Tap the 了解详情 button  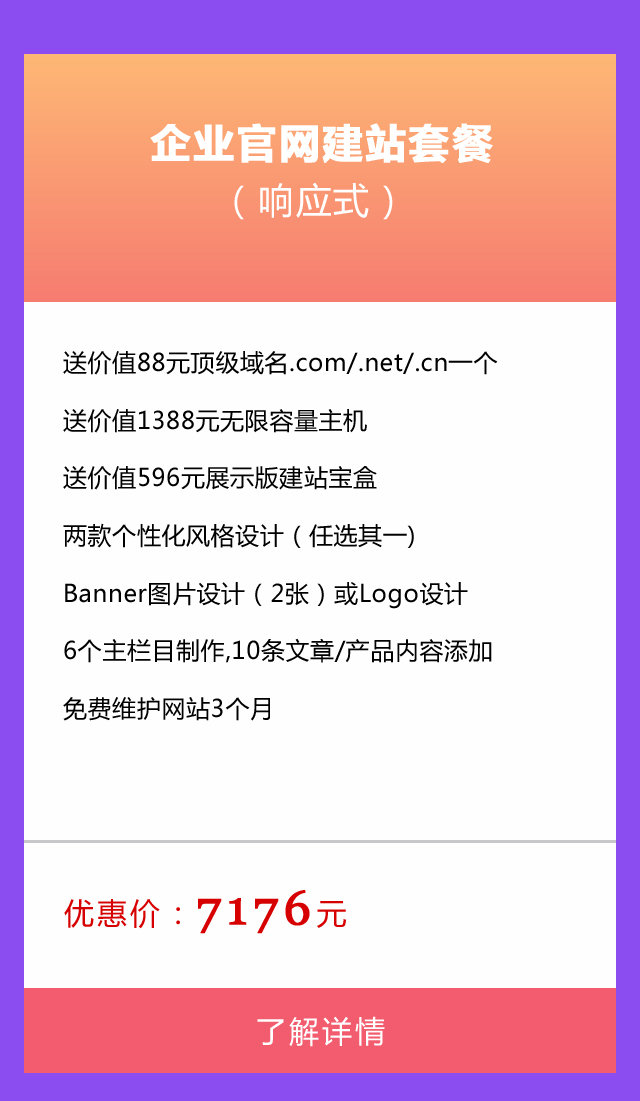pyautogui.click(x=320, y=1031)
